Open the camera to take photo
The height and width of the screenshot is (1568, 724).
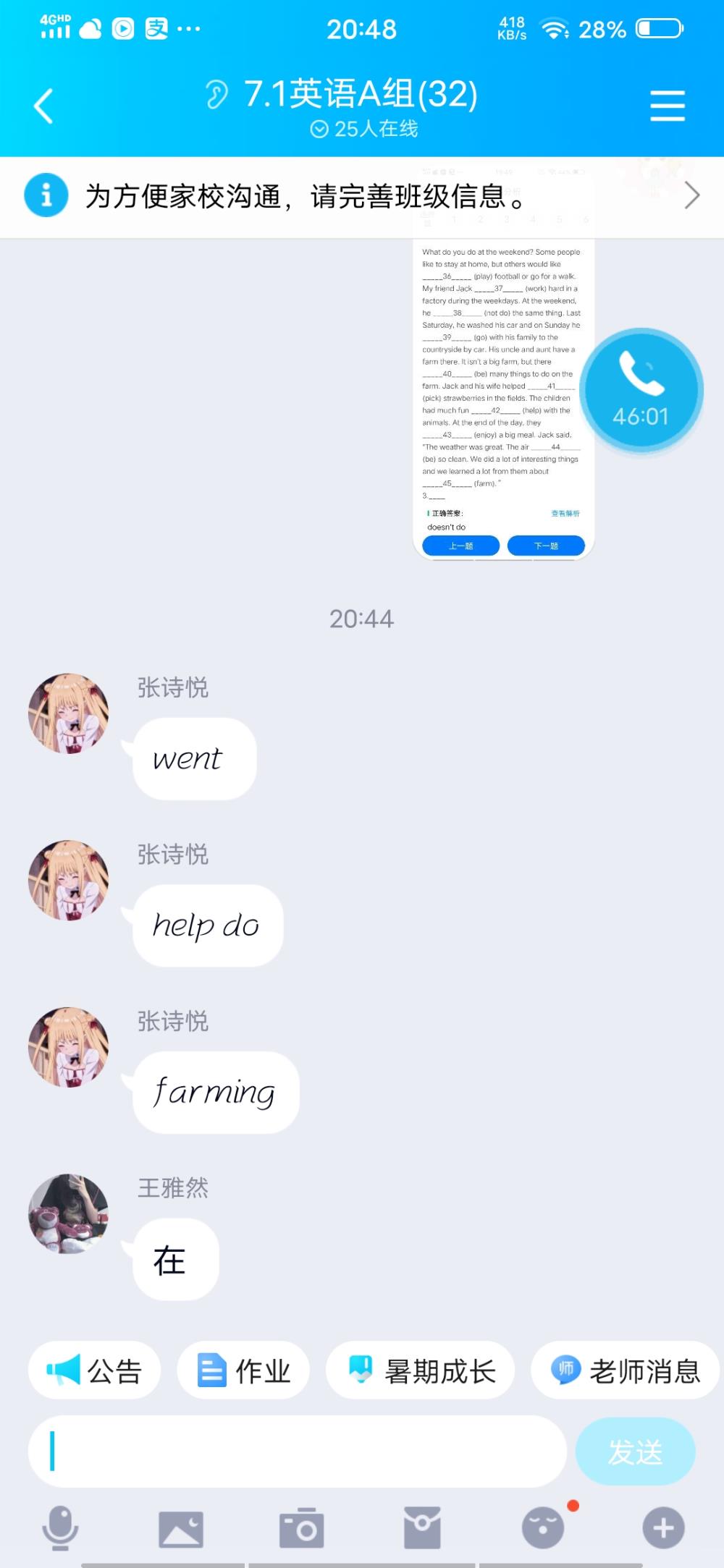pyautogui.click(x=301, y=1528)
